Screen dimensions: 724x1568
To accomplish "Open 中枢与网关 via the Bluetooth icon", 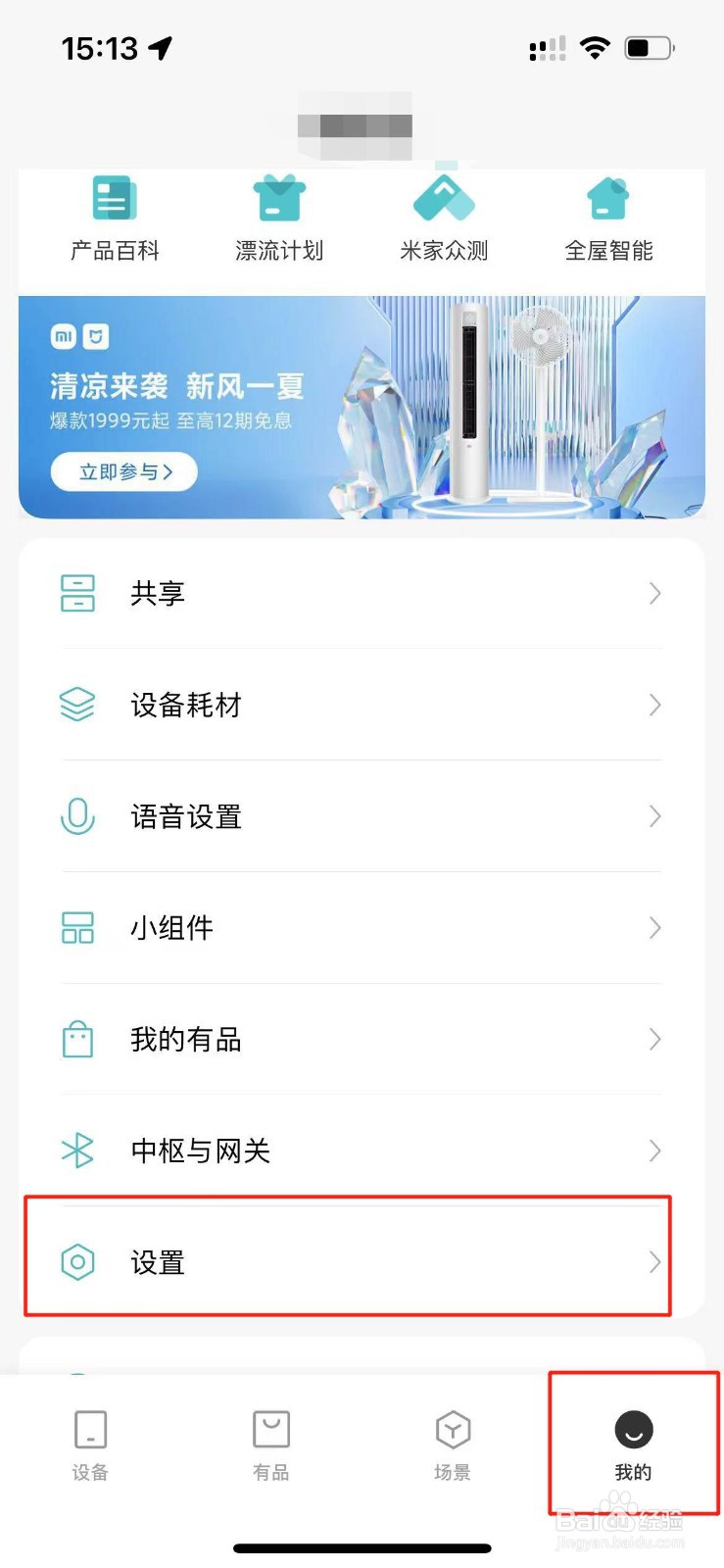I will pyautogui.click(x=77, y=1151).
